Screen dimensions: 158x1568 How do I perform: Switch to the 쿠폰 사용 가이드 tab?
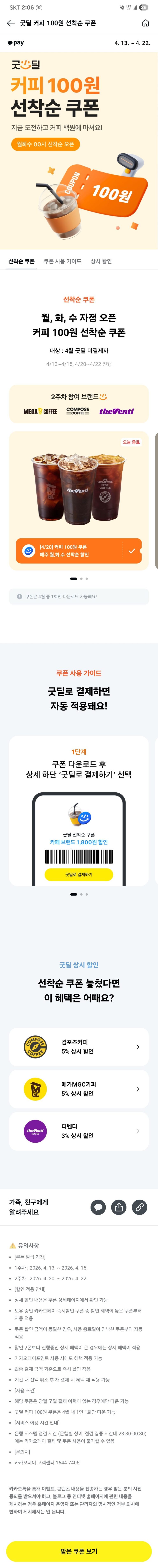[x=62, y=261]
